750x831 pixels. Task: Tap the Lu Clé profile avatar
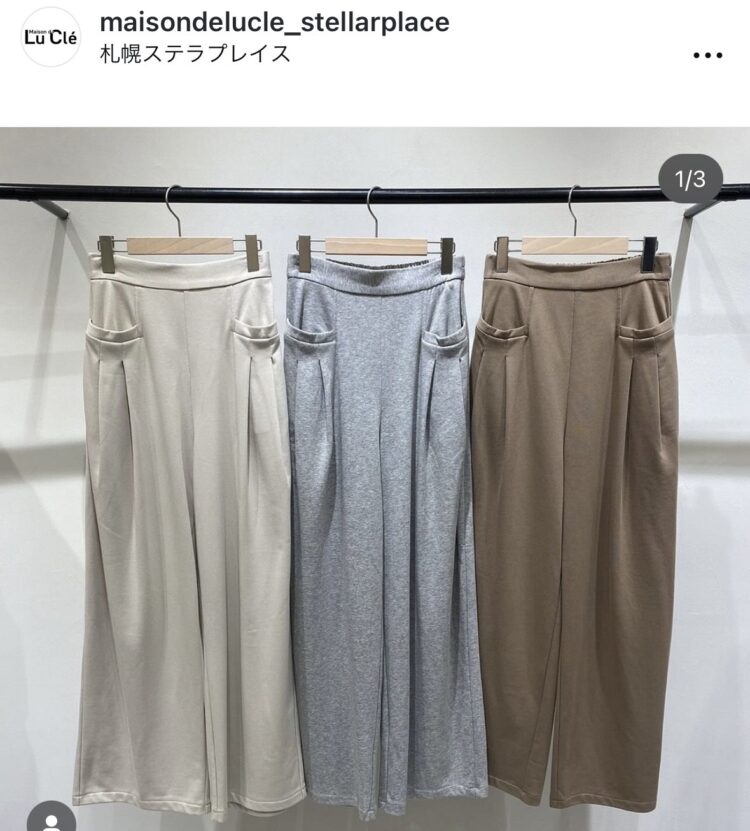click(50, 37)
